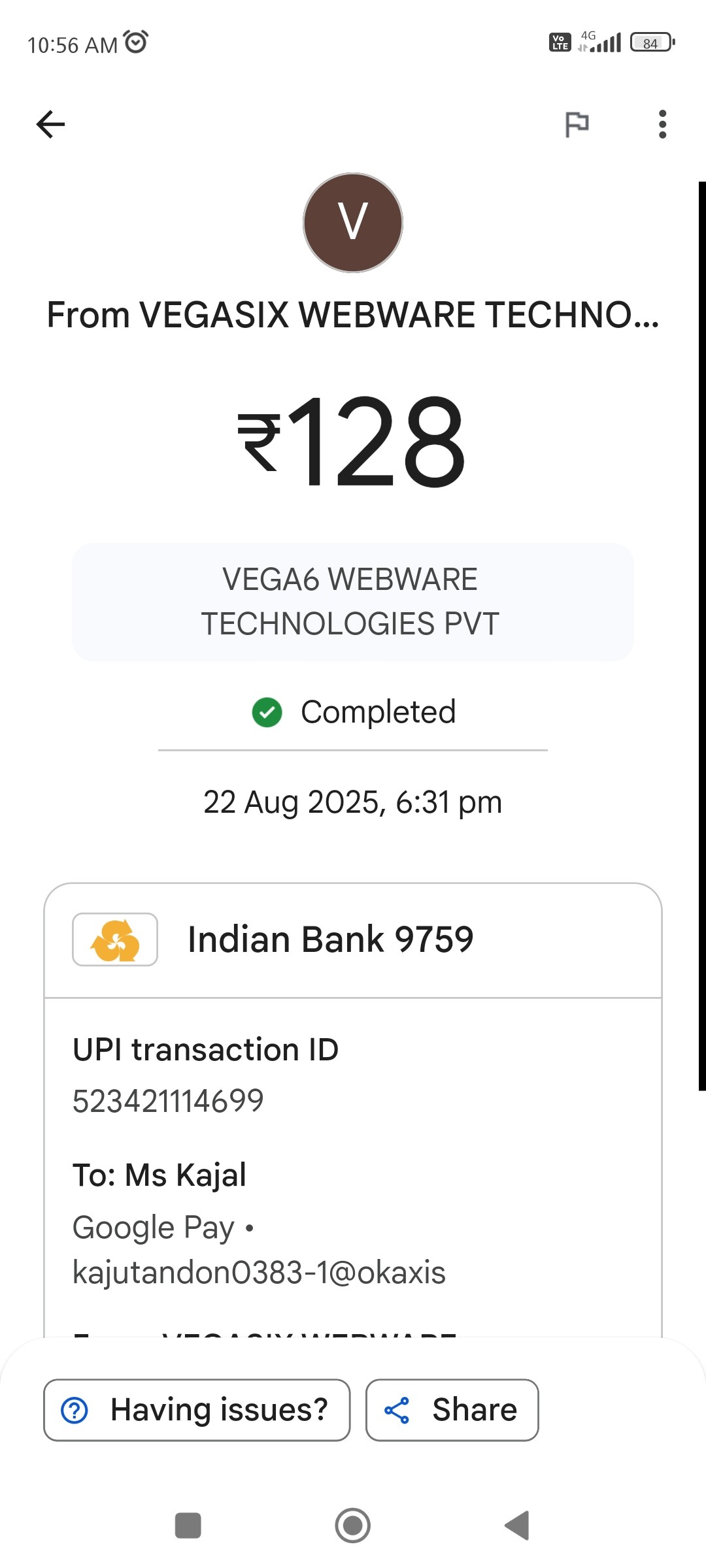Image resolution: width=706 pixels, height=1568 pixels.
Task: Report this transaction with the flag icon
Action: click(x=577, y=124)
